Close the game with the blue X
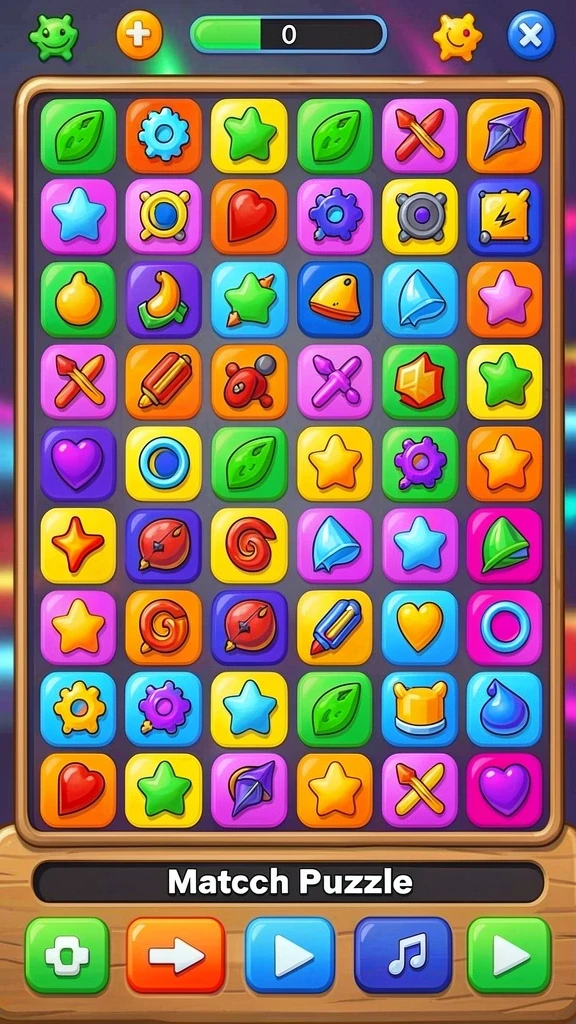The height and width of the screenshot is (1024, 576). tap(531, 35)
